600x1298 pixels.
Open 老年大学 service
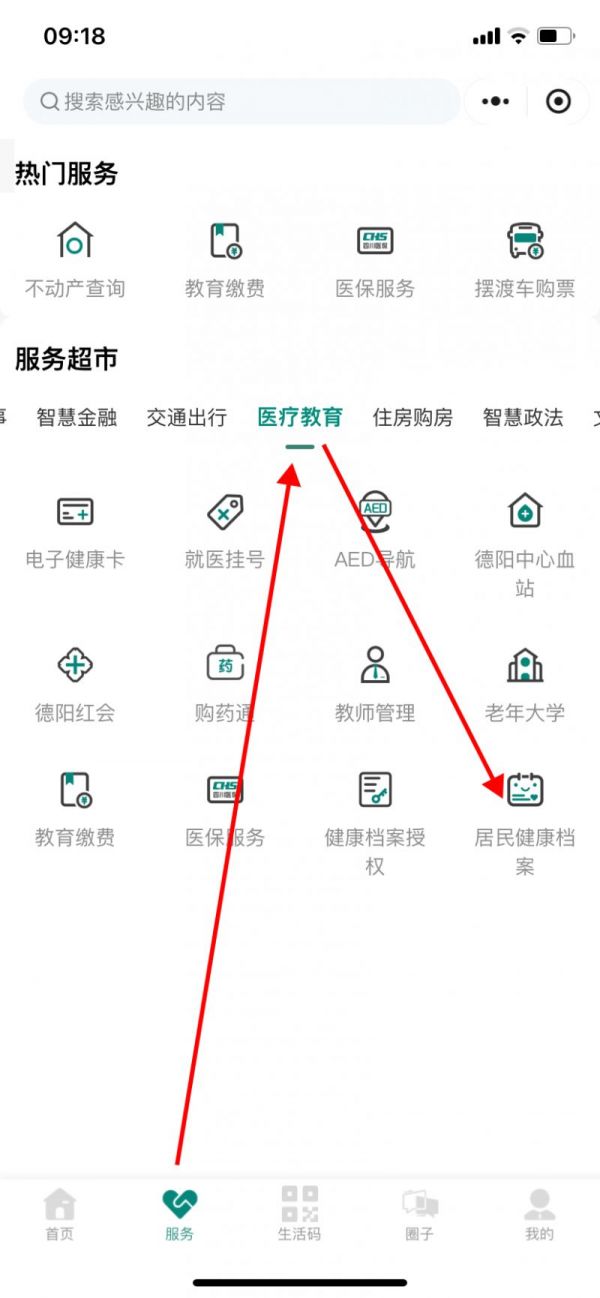click(525, 685)
